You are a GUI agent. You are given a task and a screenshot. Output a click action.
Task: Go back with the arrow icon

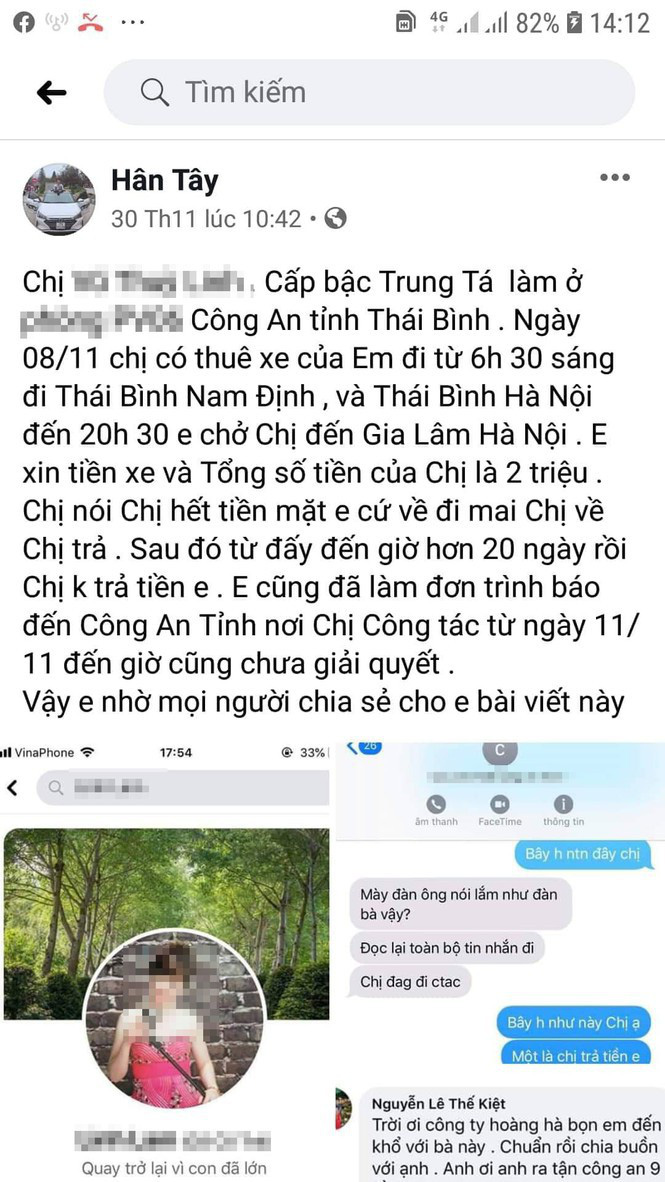[51, 93]
